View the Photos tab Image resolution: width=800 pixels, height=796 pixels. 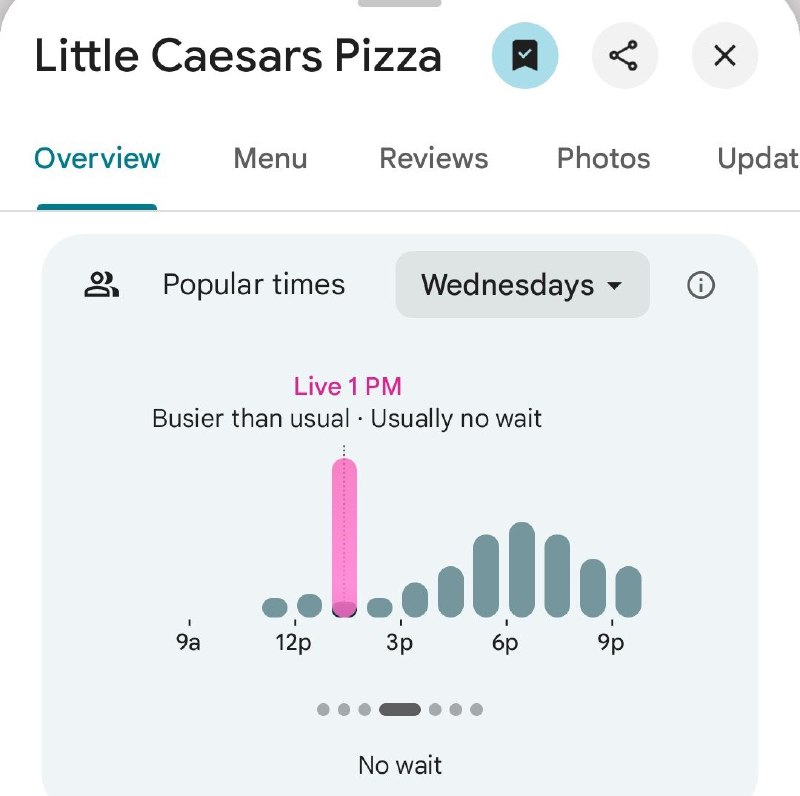pos(603,158)
